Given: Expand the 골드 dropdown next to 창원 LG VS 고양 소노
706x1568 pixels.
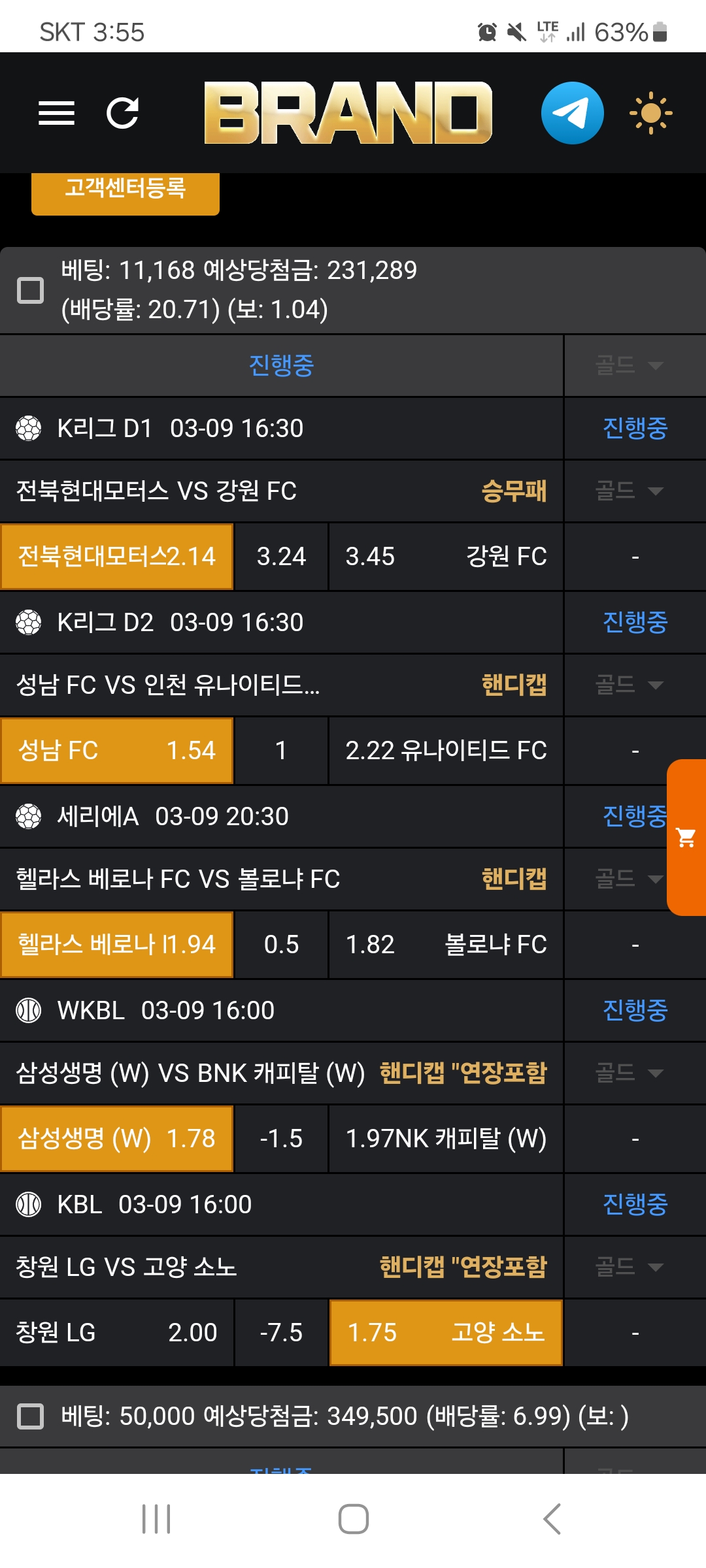Looking at the screenshot, I should 629,1267.
